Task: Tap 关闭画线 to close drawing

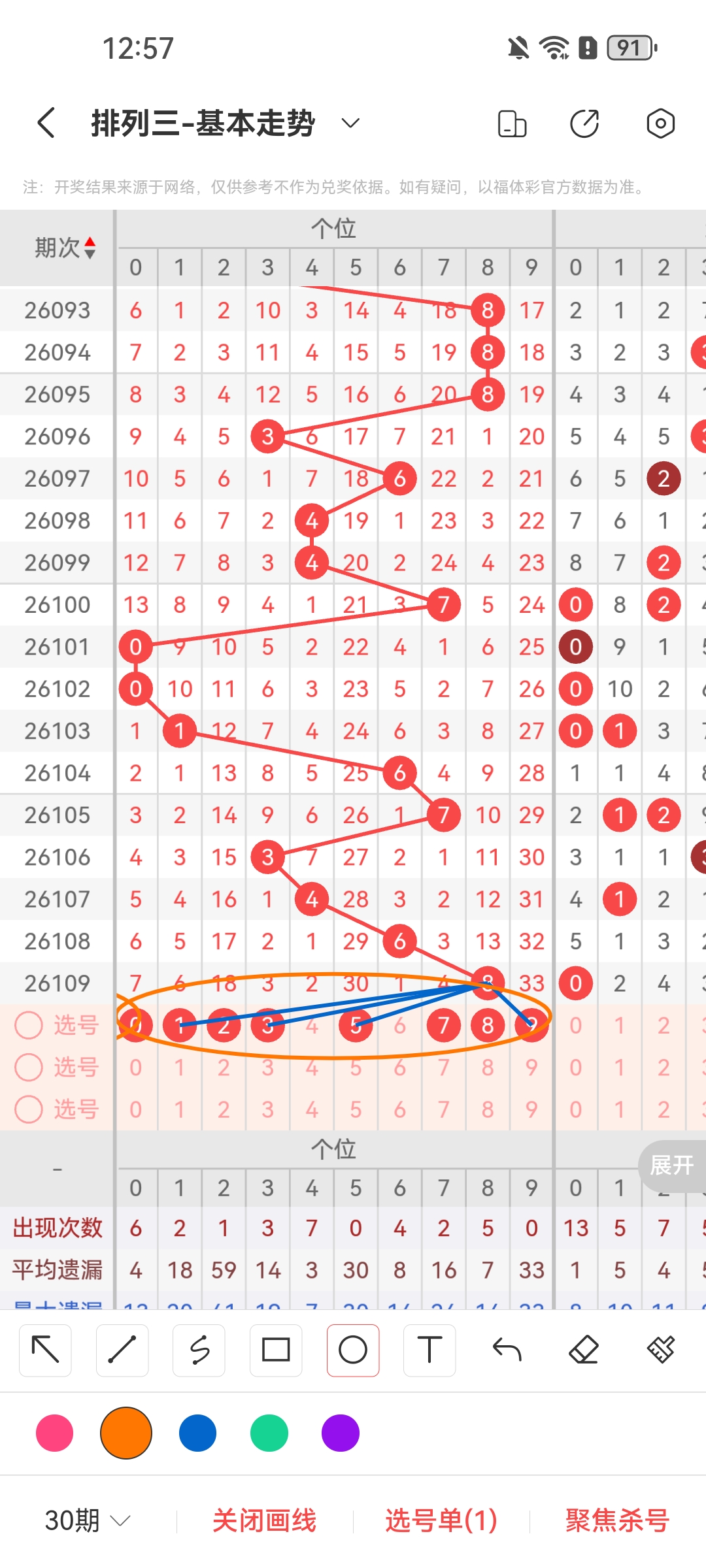Action: click(x=264, y=1521)
